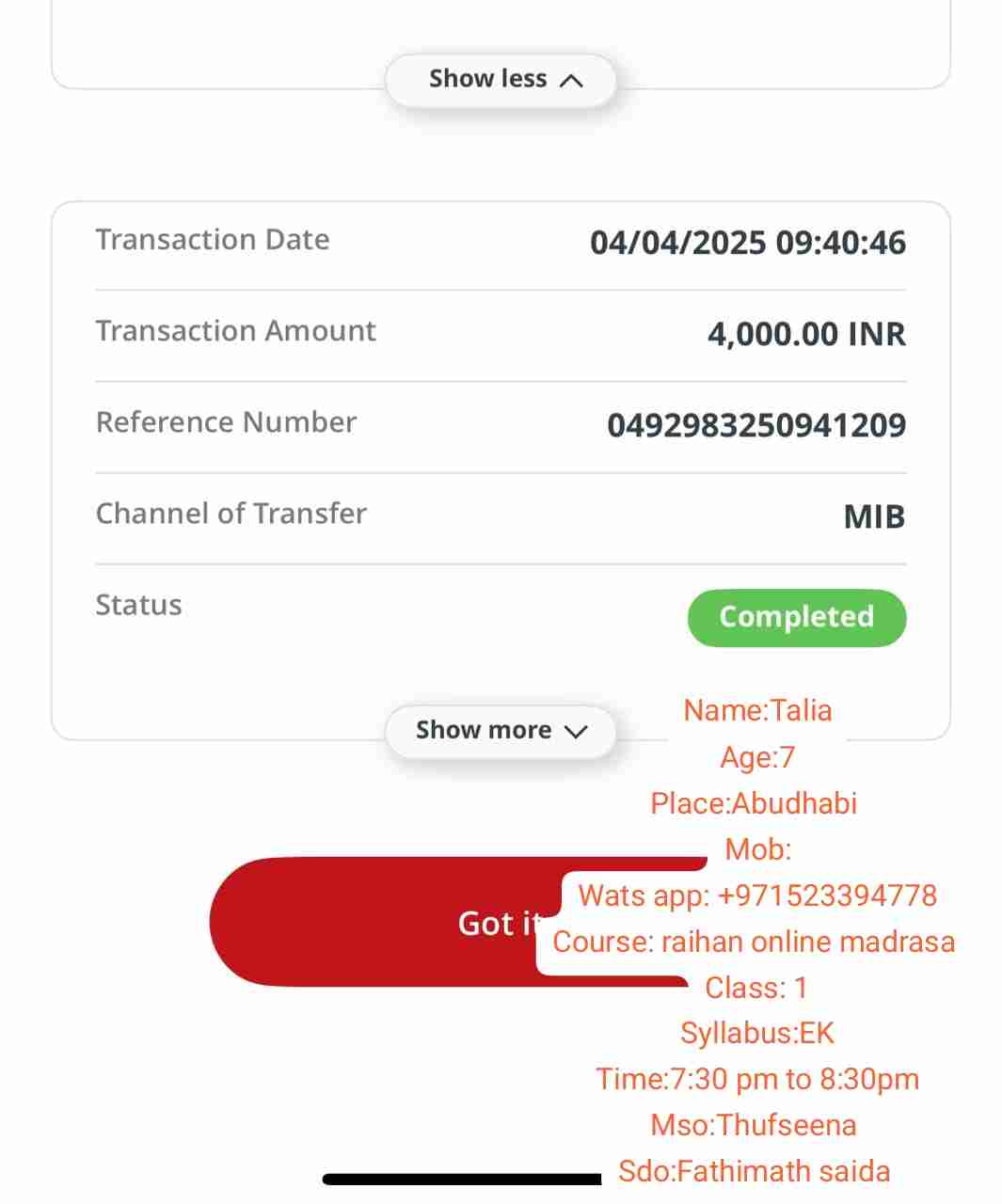Expand transaction details with Show more
The image size is (1002, 1204).
pyautogui.click(x=501, y=731)
